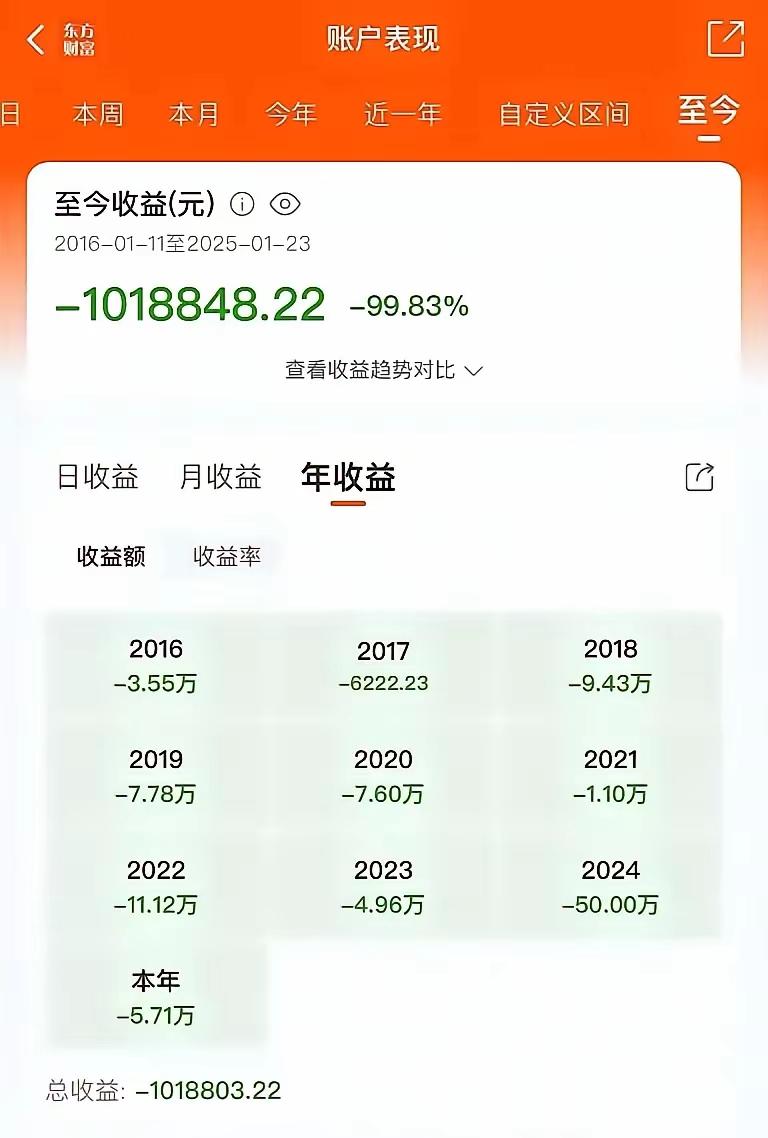Switch to 收益率 display mode
Image resolution: width=768 pixels, height=1138 pixels.
pos(226,557)
